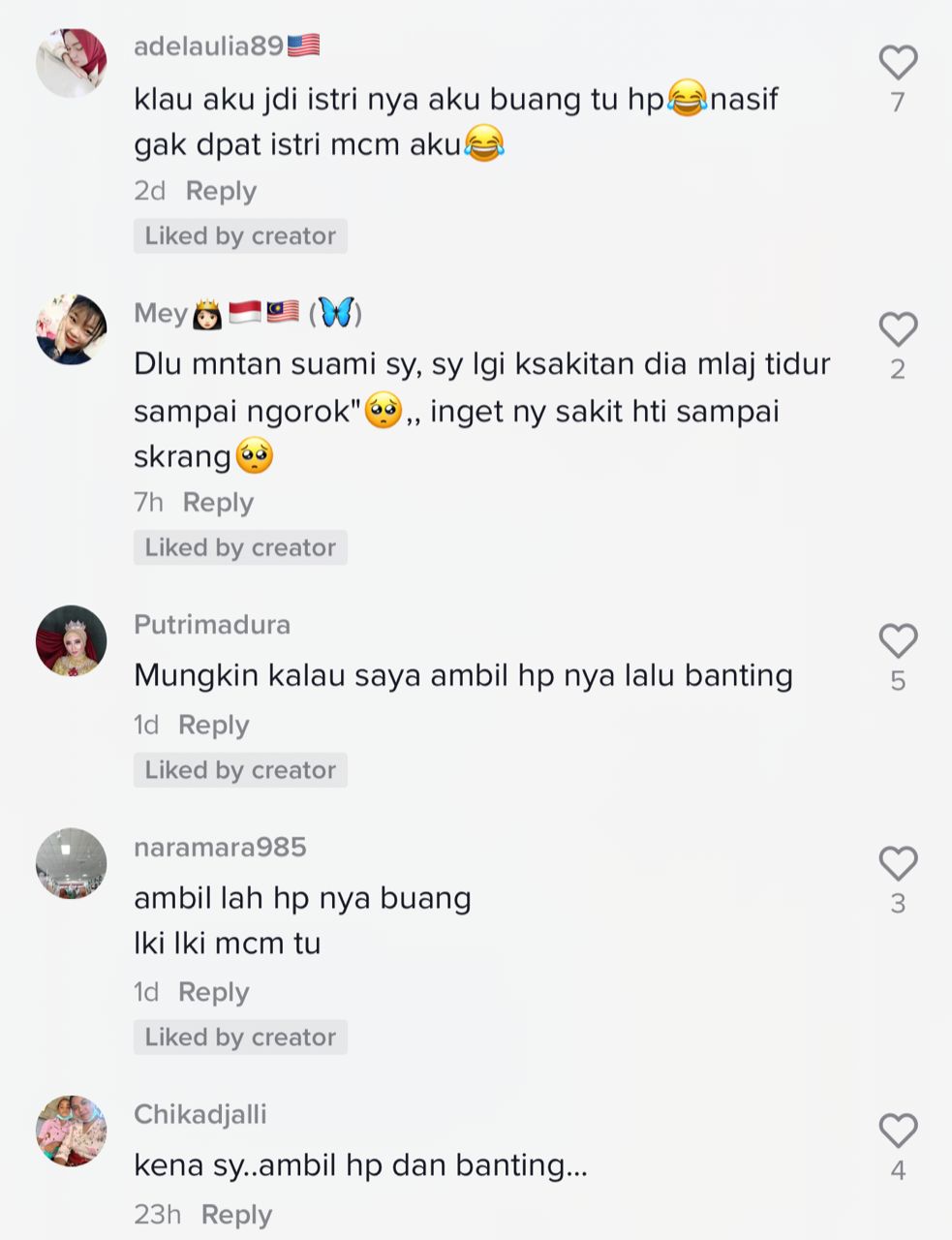Open naramara985's profile picture
Image resolution: width=952 pixels, height=1240 pixels.
71,863
